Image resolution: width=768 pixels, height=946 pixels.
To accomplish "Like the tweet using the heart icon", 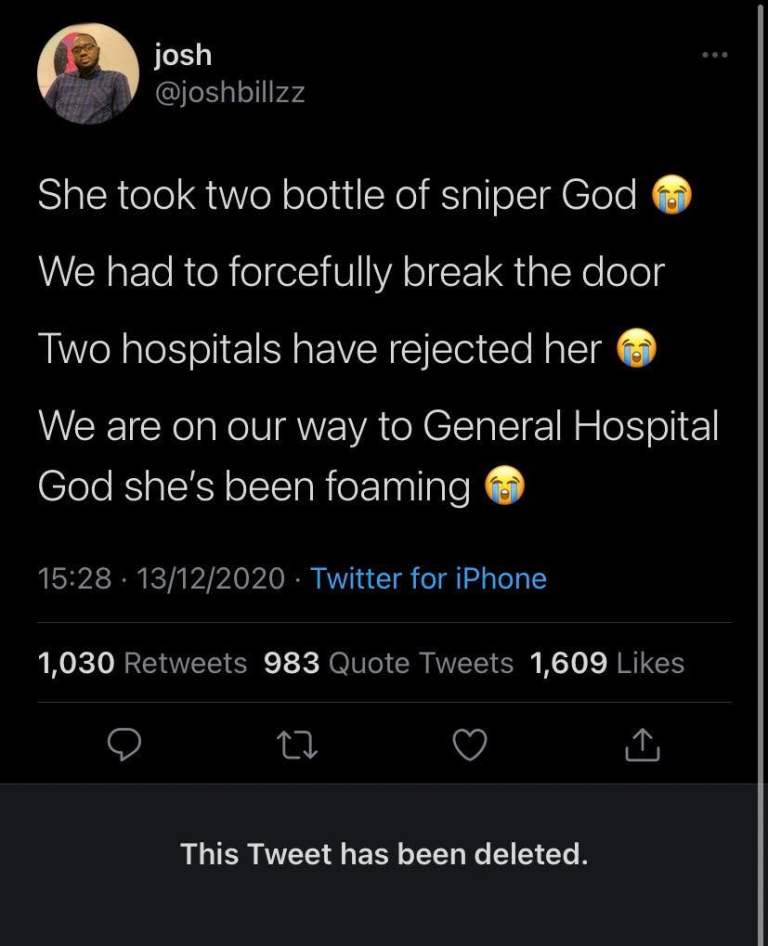I will pos(470,743).
